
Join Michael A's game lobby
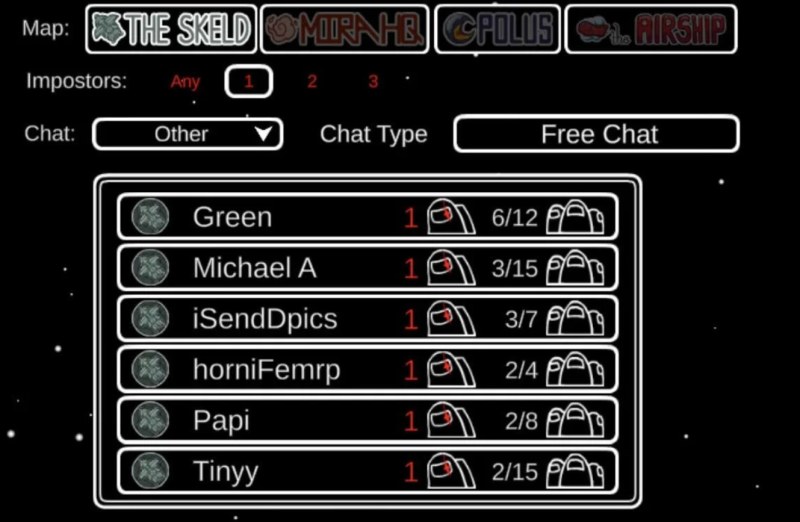click(x=367, y=268)
